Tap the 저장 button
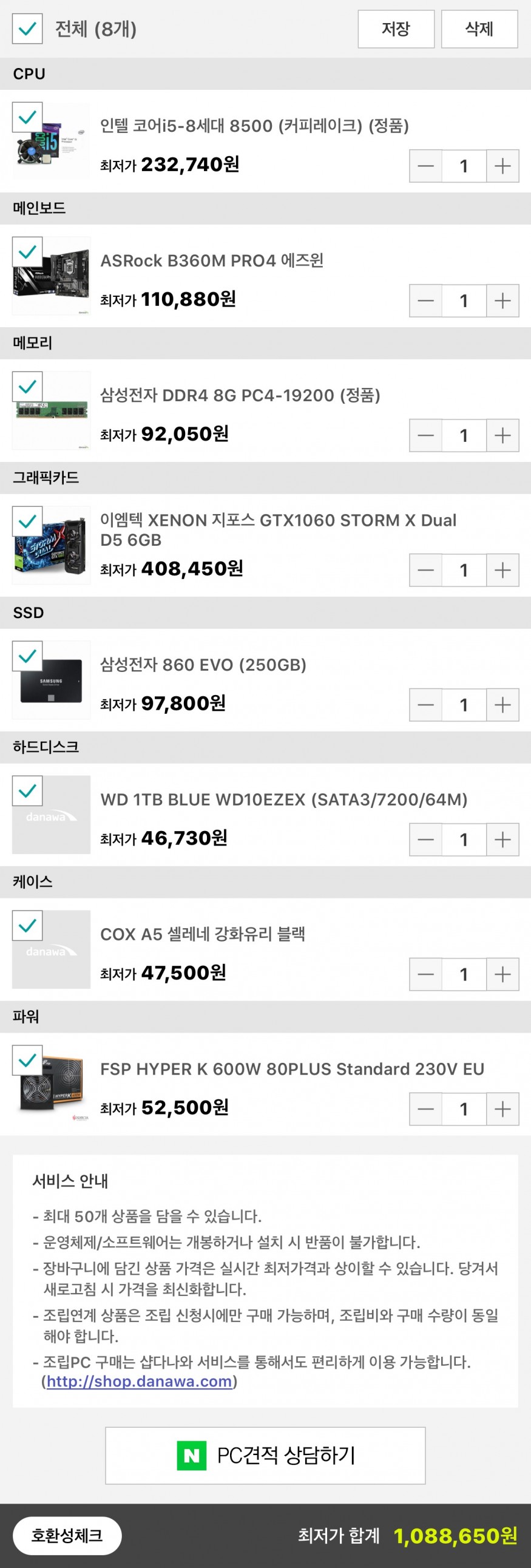The height and width of the screenshot is (1568, 531). click(395, 29)
